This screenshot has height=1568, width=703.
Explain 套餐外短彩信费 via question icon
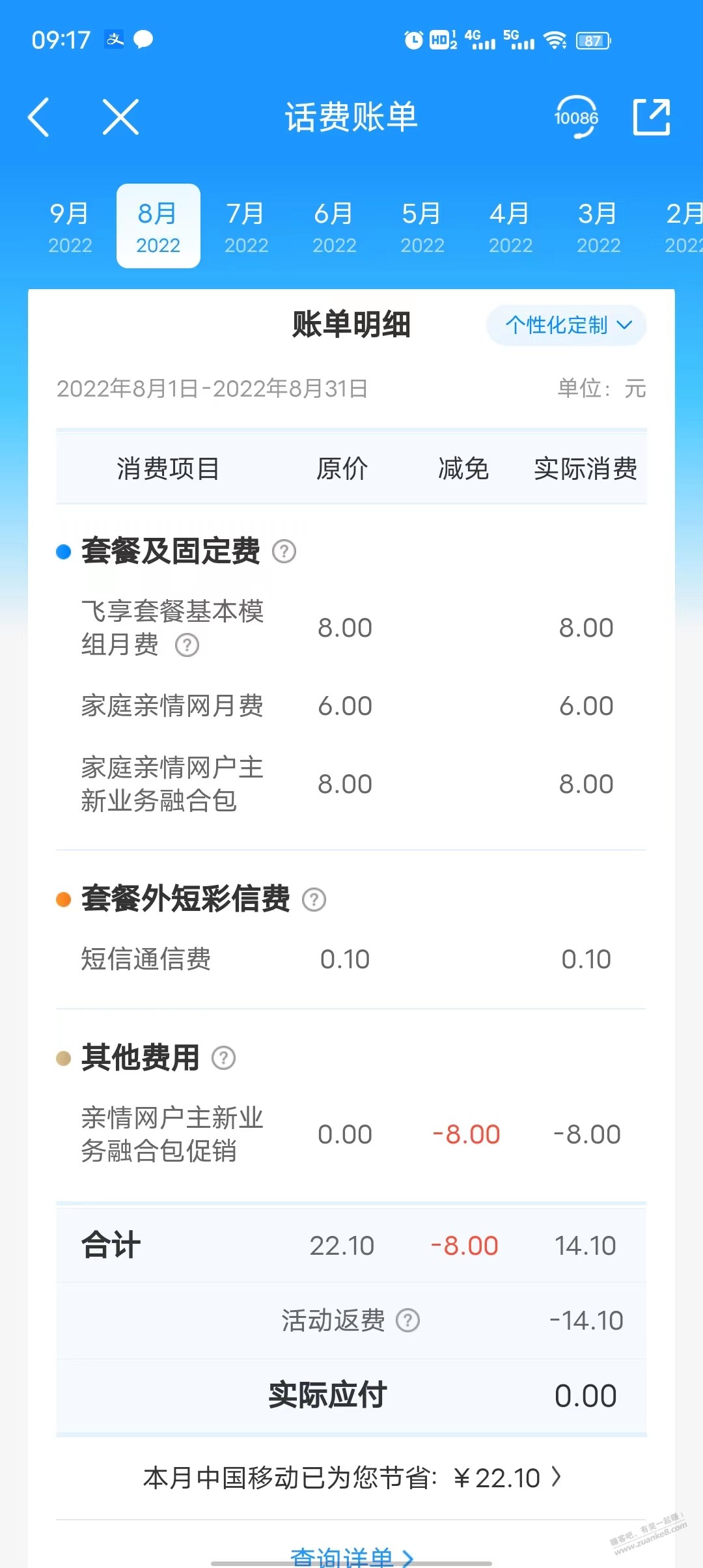(314, 900)
